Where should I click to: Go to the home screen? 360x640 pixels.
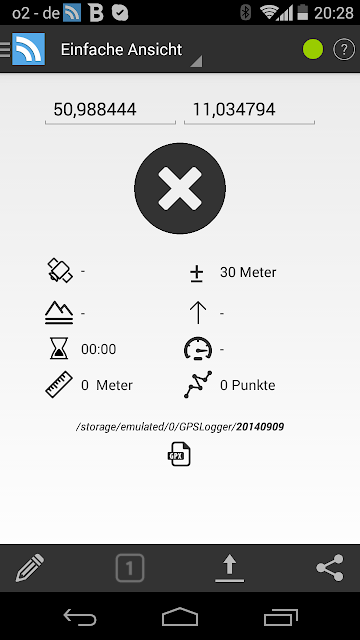click(180, 617)
